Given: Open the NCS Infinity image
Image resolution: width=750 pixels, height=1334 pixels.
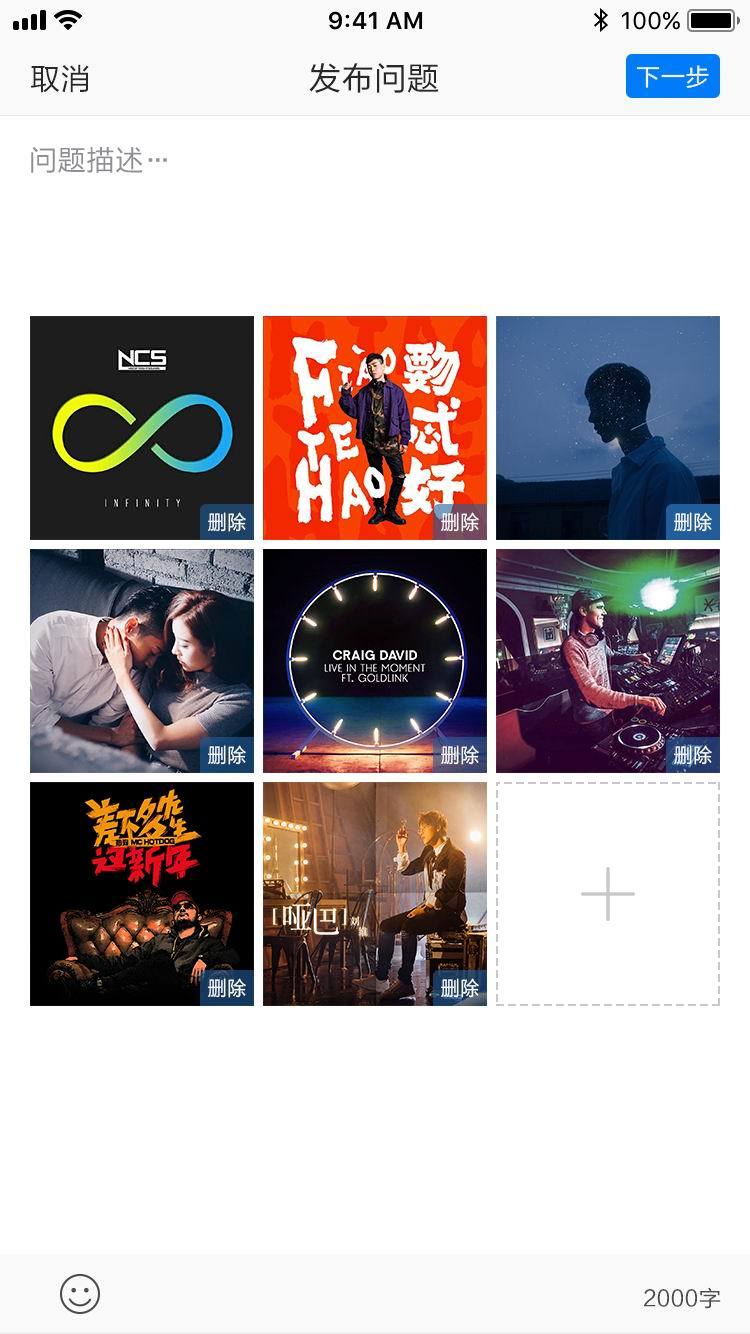Looking at the screenshot, I should click(130, 420).
